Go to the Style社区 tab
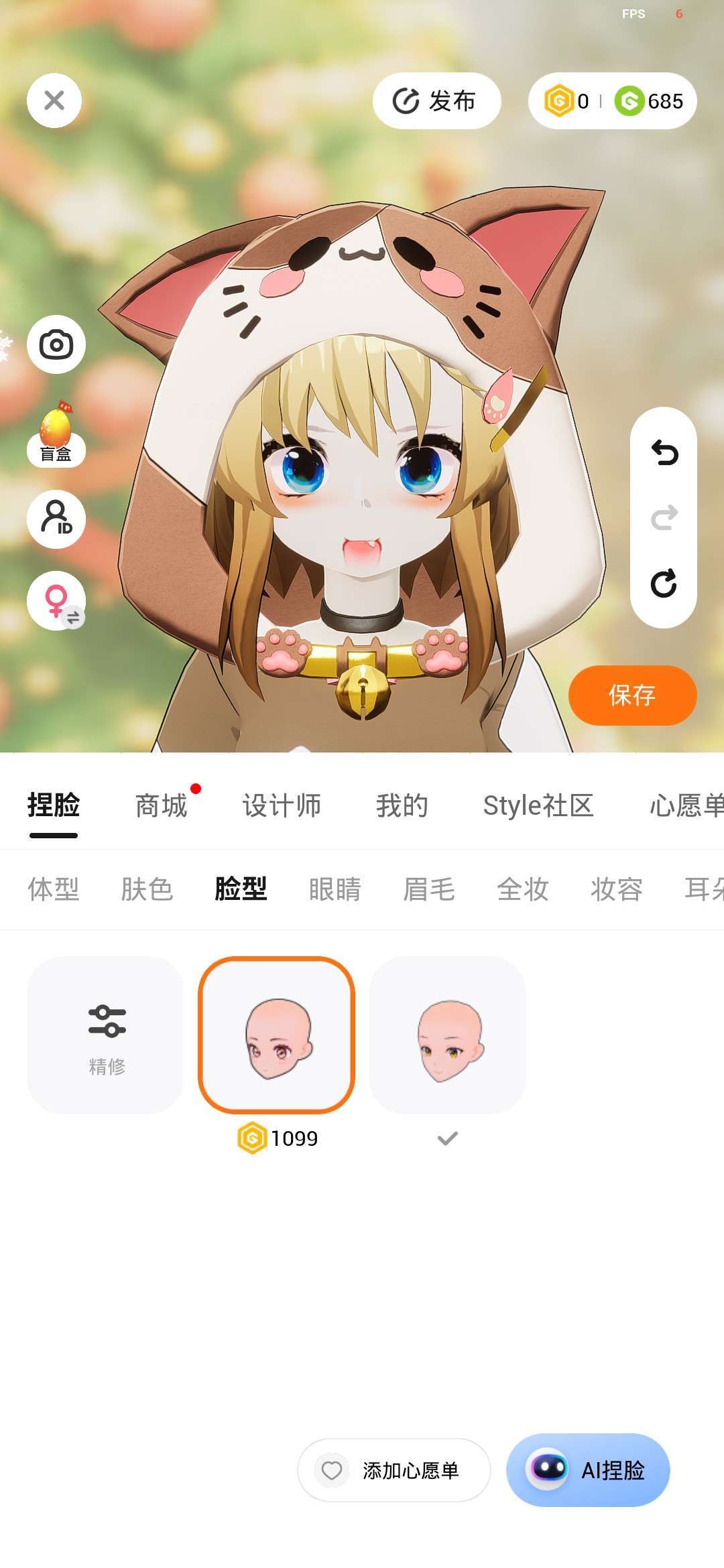Image resolution: width=724 pixels, height=1568 pixels. pos(538,805)
